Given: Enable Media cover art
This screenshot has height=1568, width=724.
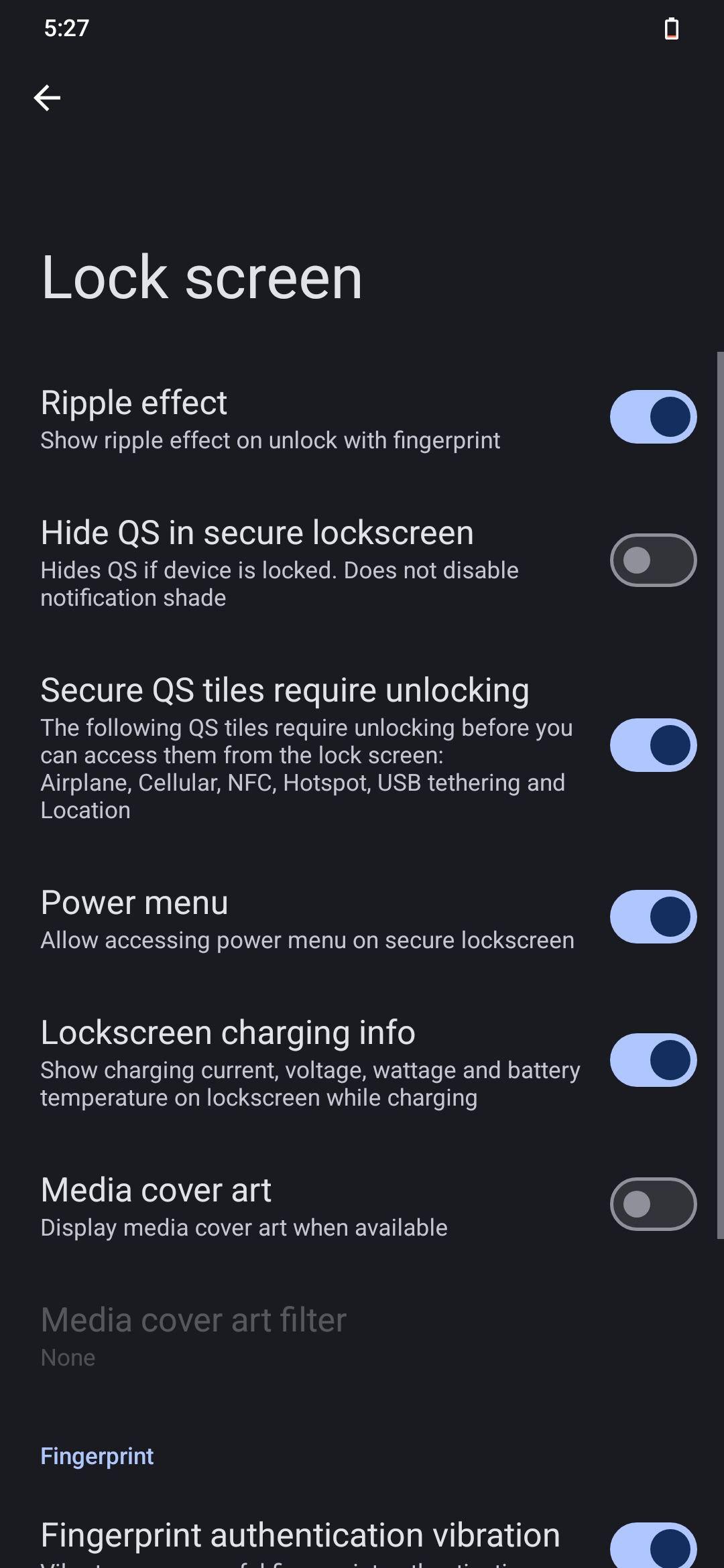Looking at the screenshot, I should click(653, 1204).
